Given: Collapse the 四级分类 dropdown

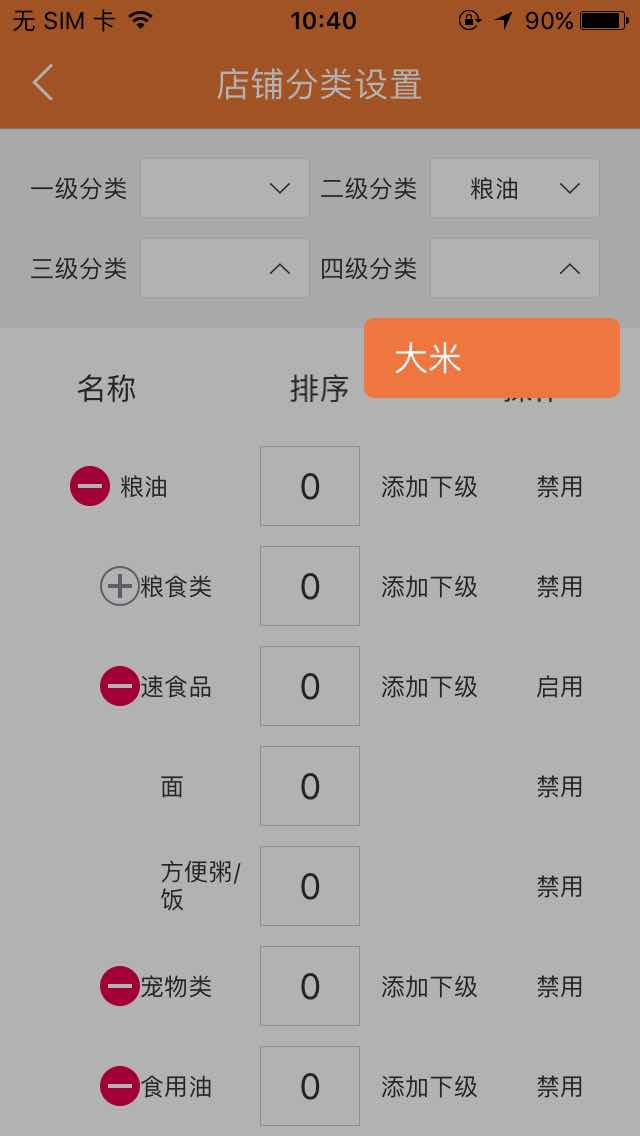Looking at the screenshot, I should coord(515,268).
